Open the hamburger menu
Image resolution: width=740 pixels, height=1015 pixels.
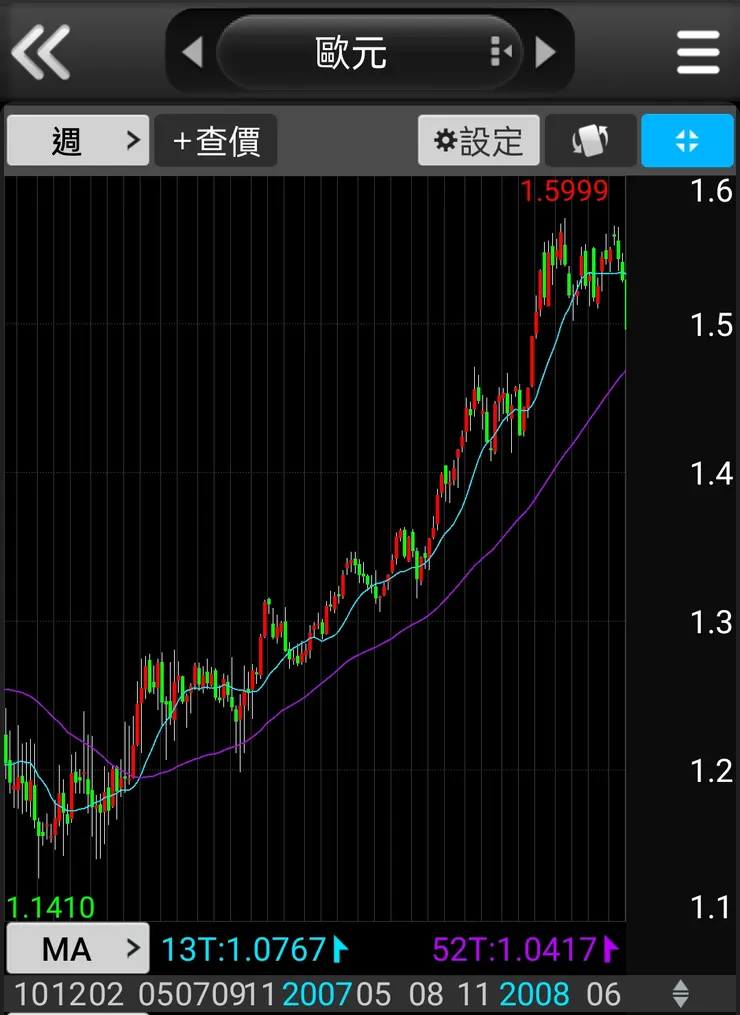click(697, 52)
